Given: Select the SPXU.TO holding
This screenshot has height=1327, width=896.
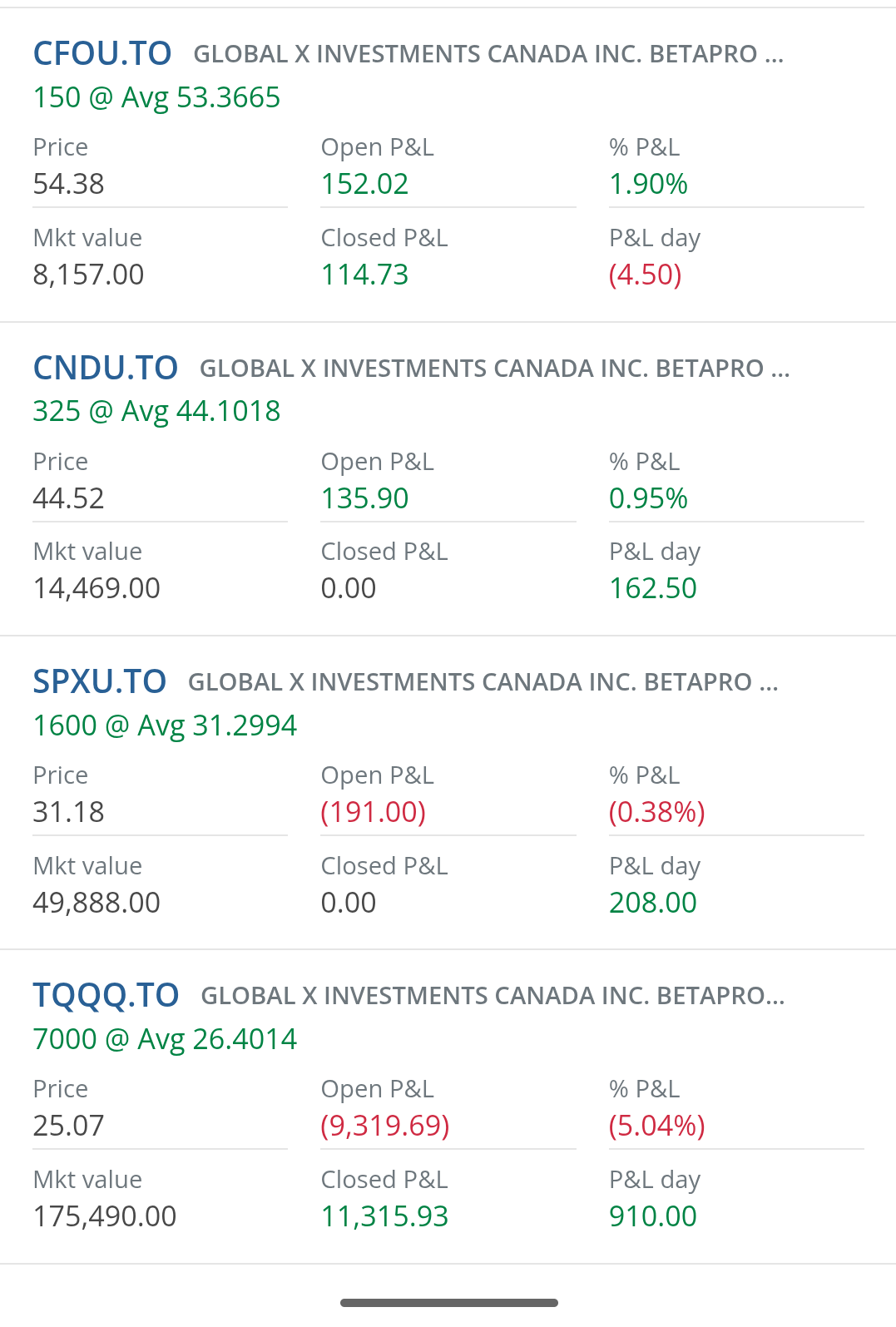Looking at the screenshot, I should point(100,682).
